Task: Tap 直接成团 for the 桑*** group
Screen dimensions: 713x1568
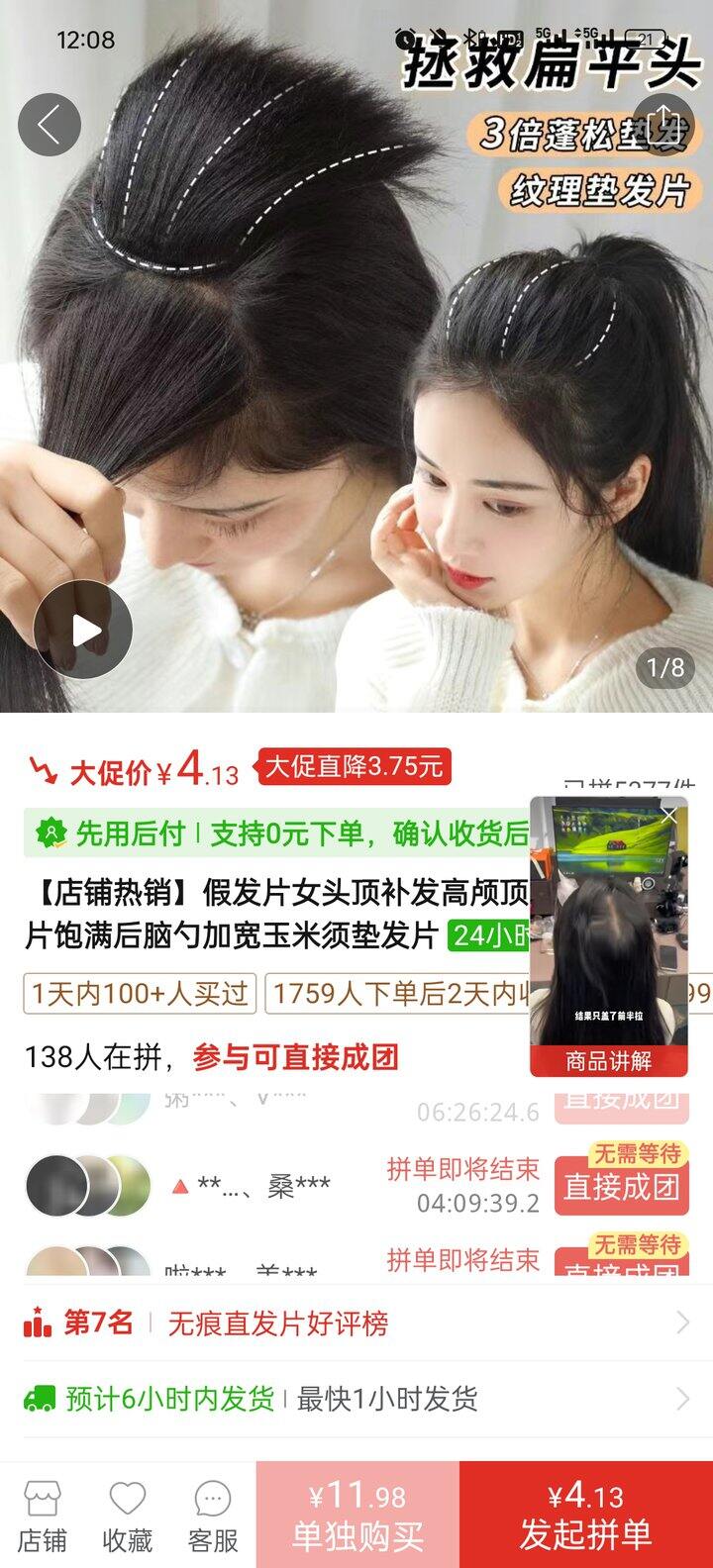Action: [x=621, y=1187]
